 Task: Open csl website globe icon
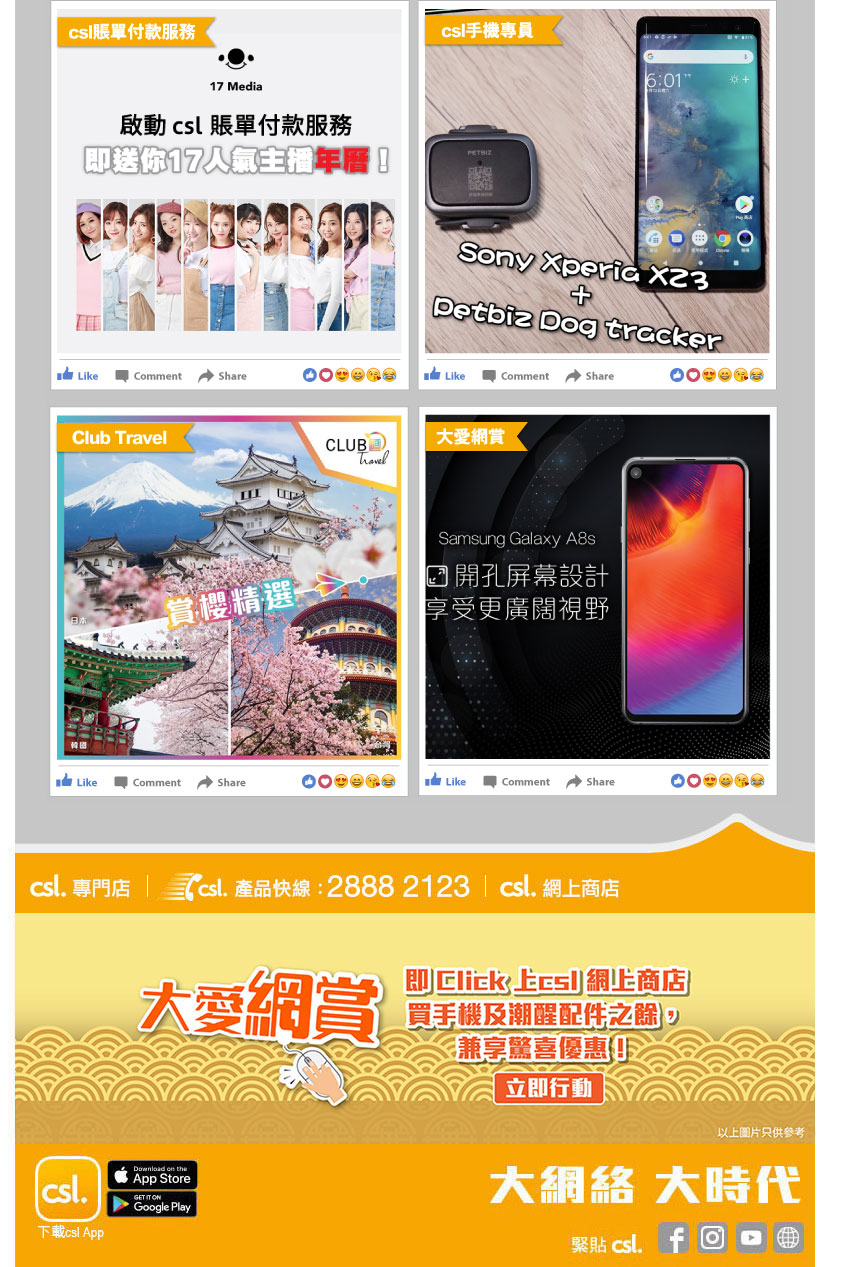(x=788, y=1238)
